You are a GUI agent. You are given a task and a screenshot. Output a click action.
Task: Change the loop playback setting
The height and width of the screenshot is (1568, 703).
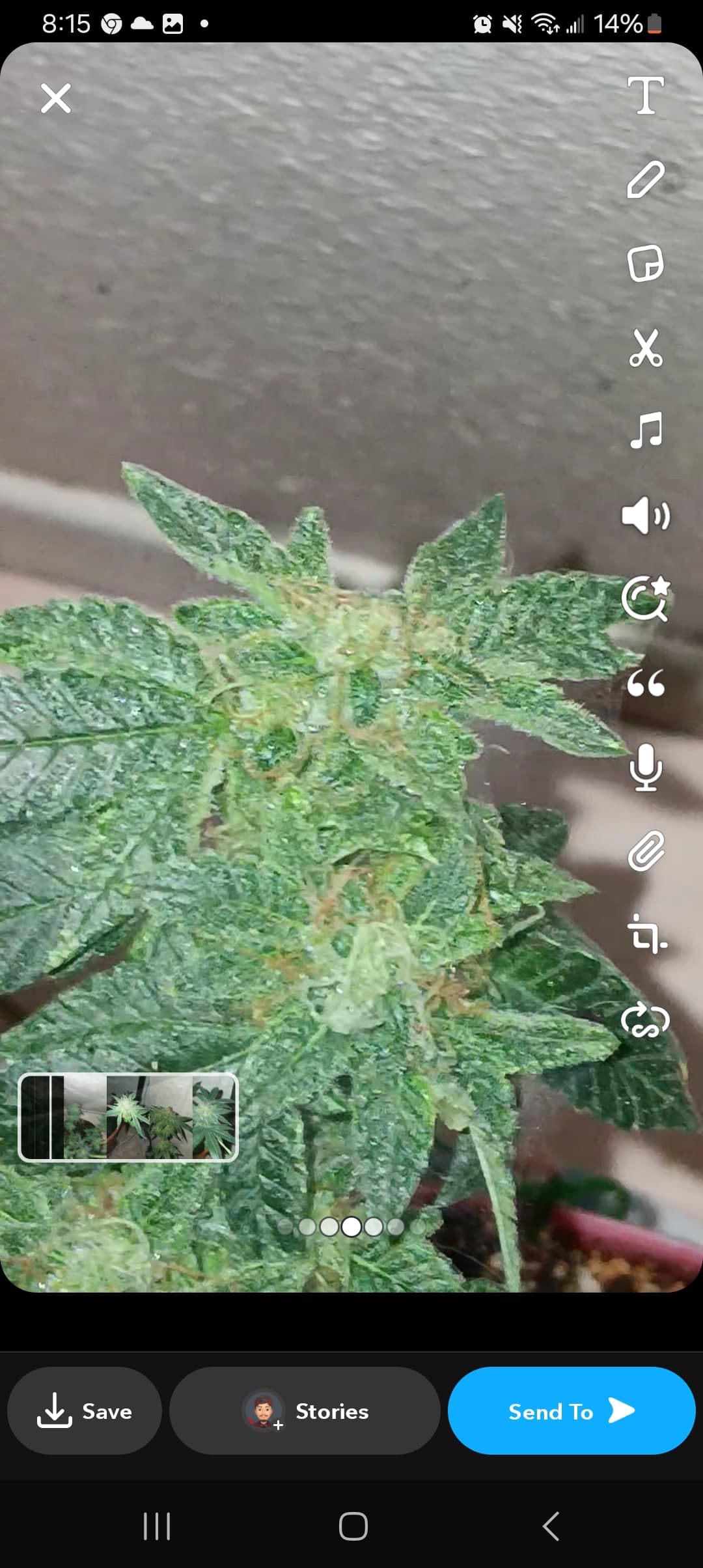click(x=645, y=1020)
